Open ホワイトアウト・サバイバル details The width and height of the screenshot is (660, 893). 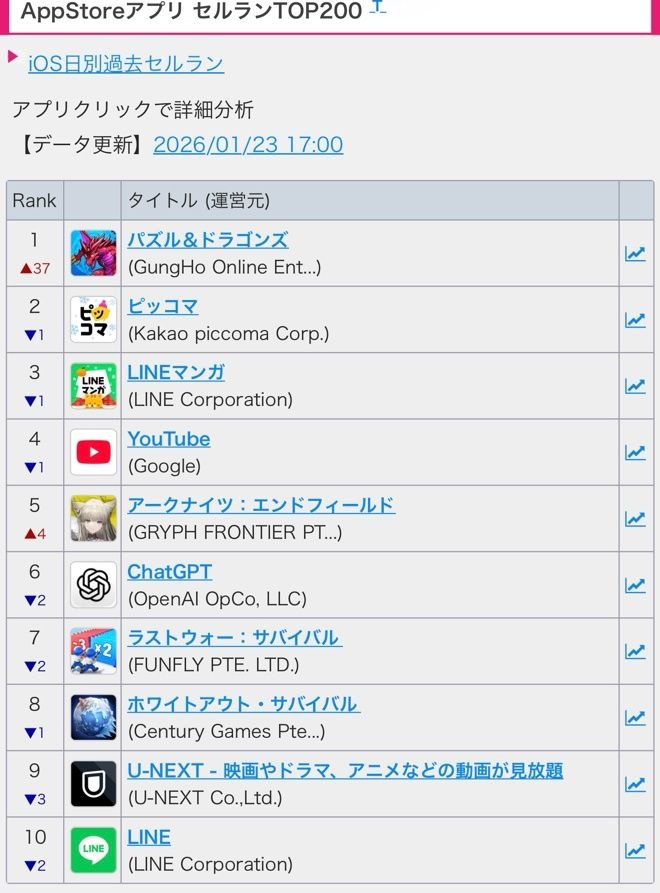coord(243,704)
